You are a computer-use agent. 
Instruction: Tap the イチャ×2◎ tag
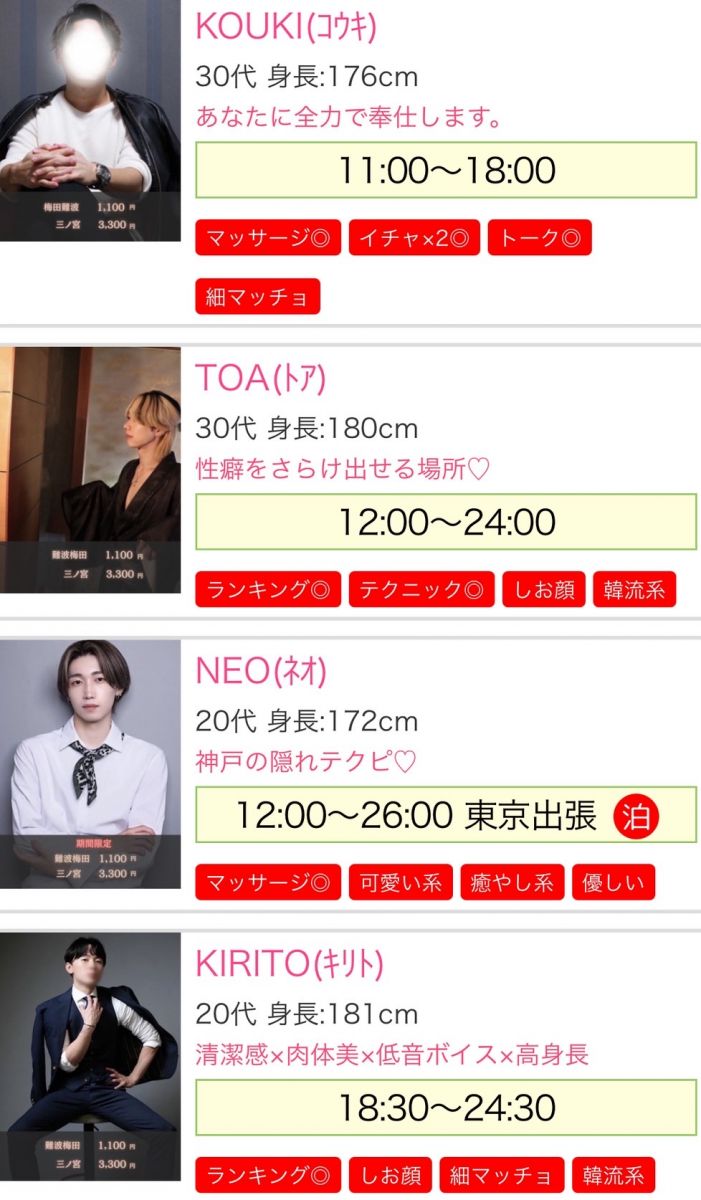(414, 238)
